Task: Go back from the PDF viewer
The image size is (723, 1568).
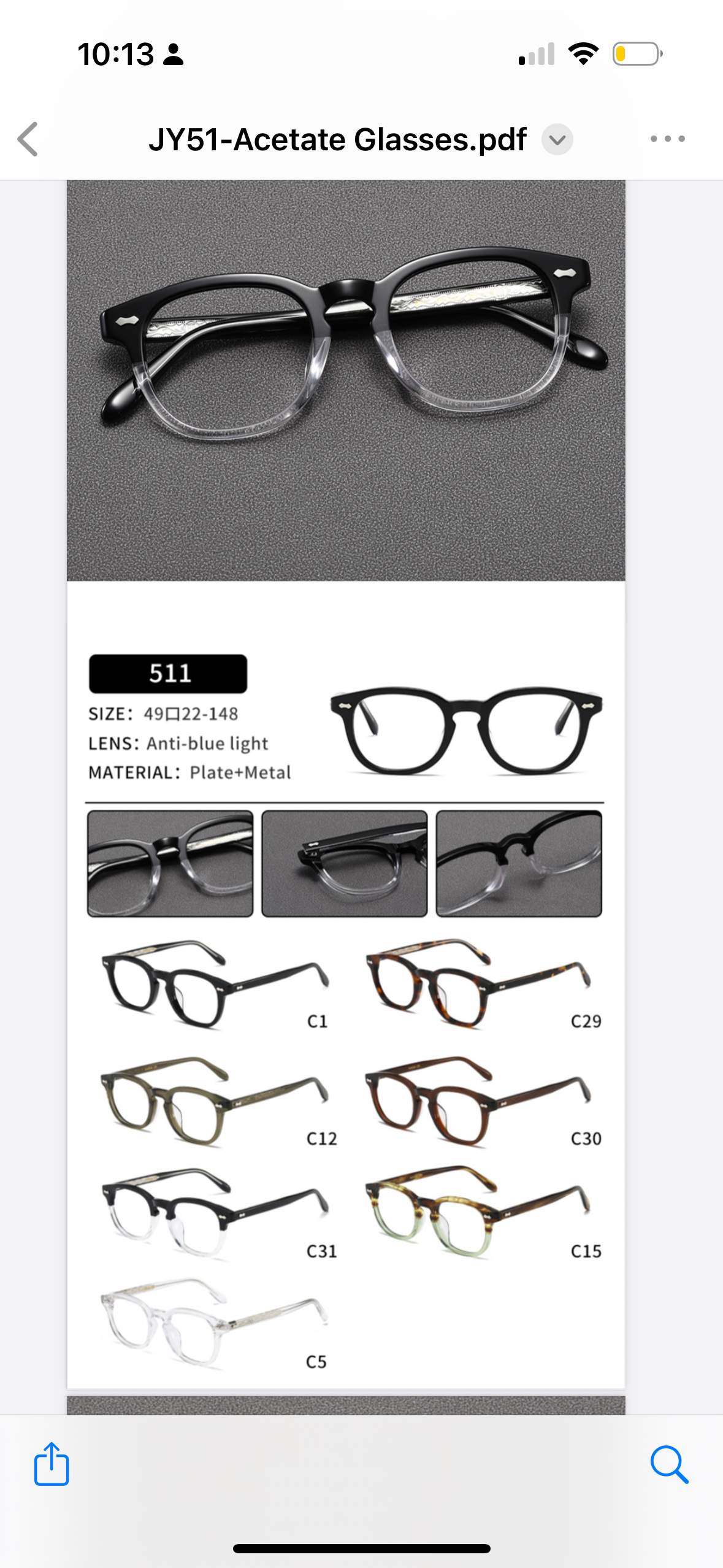Action: pos(28,139)
